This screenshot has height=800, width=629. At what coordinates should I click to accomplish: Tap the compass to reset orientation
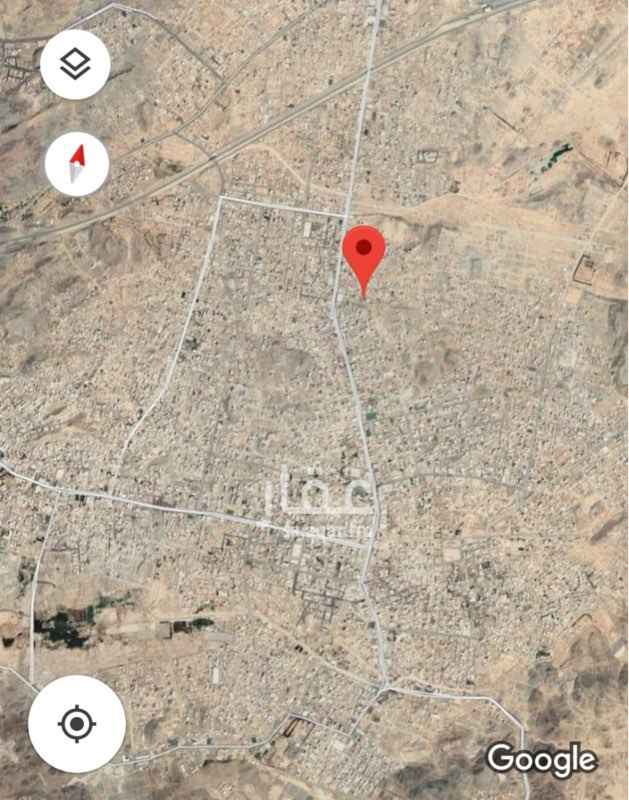coord(77,165)
